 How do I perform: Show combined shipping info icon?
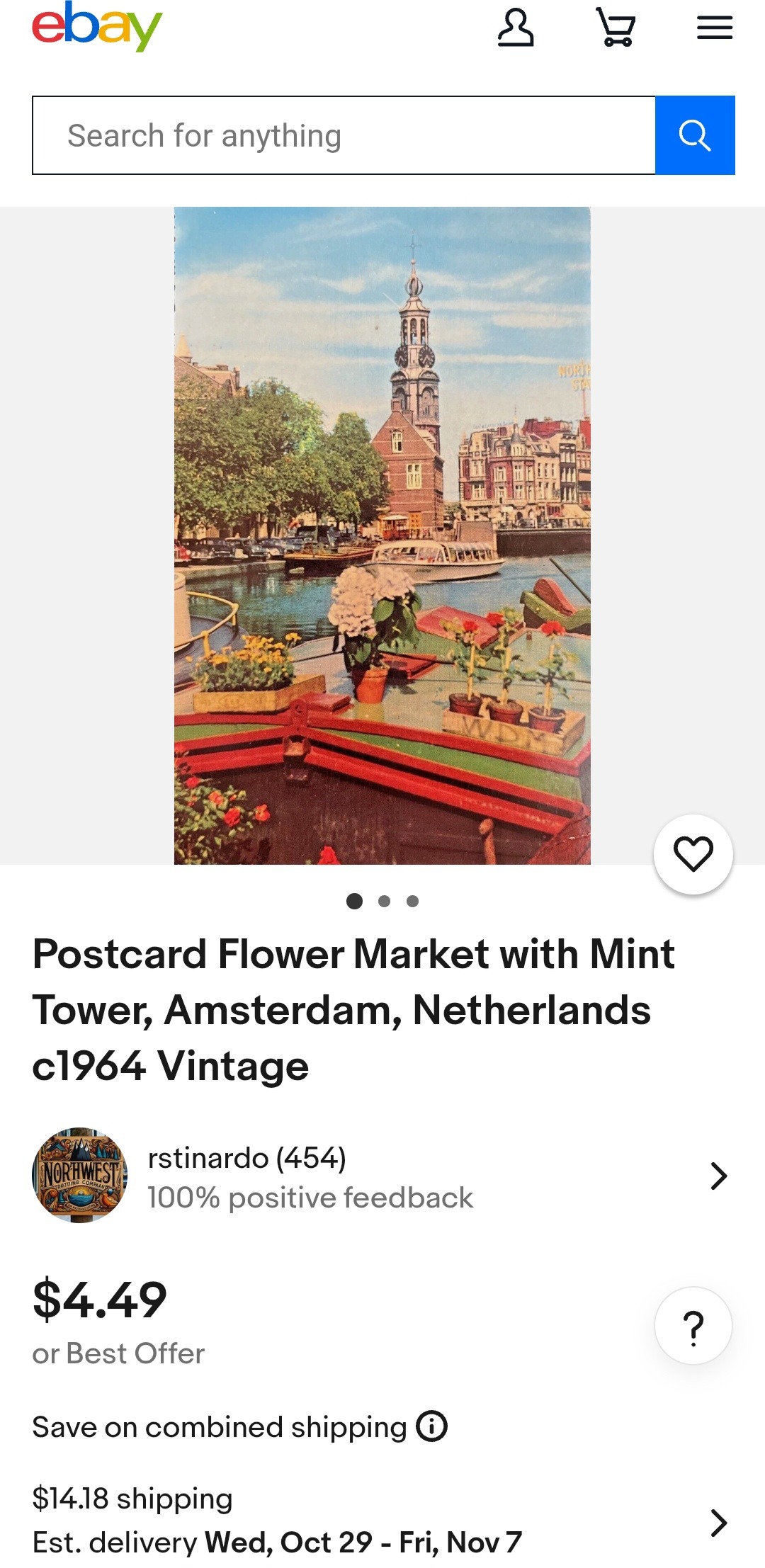coord(431,1426)
